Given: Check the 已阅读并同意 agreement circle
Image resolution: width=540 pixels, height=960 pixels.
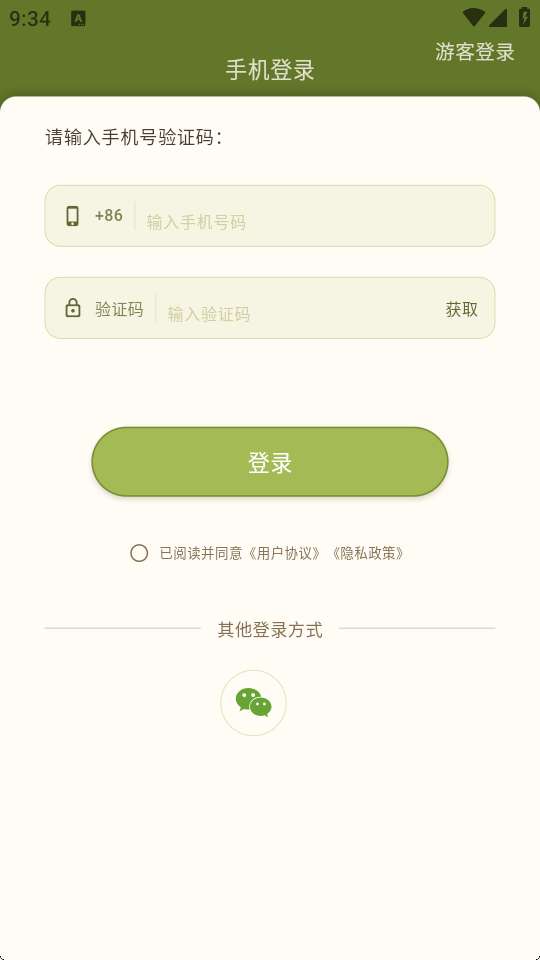Looking at the screenshot, I should click(x=139, y=553).
